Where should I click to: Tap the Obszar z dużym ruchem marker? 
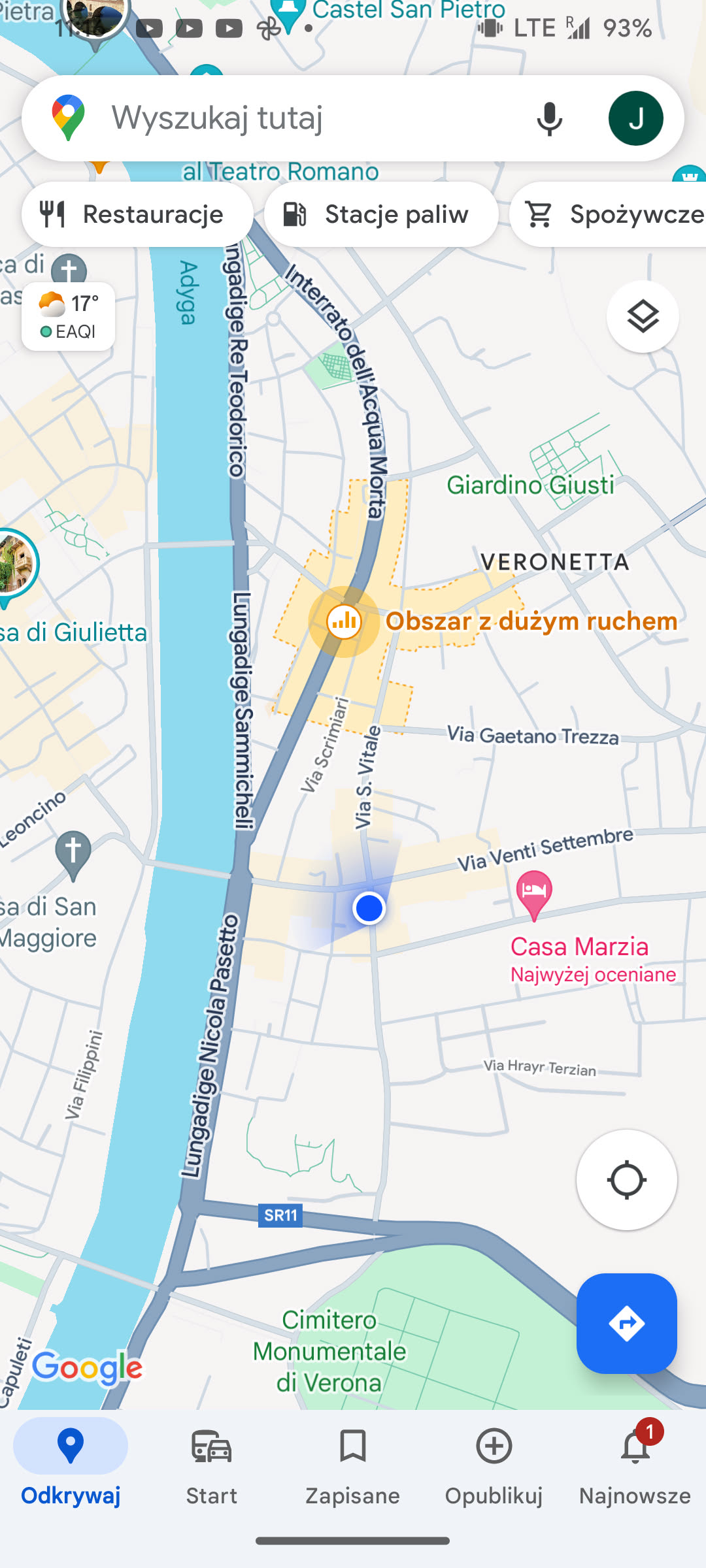coord(345,621)
